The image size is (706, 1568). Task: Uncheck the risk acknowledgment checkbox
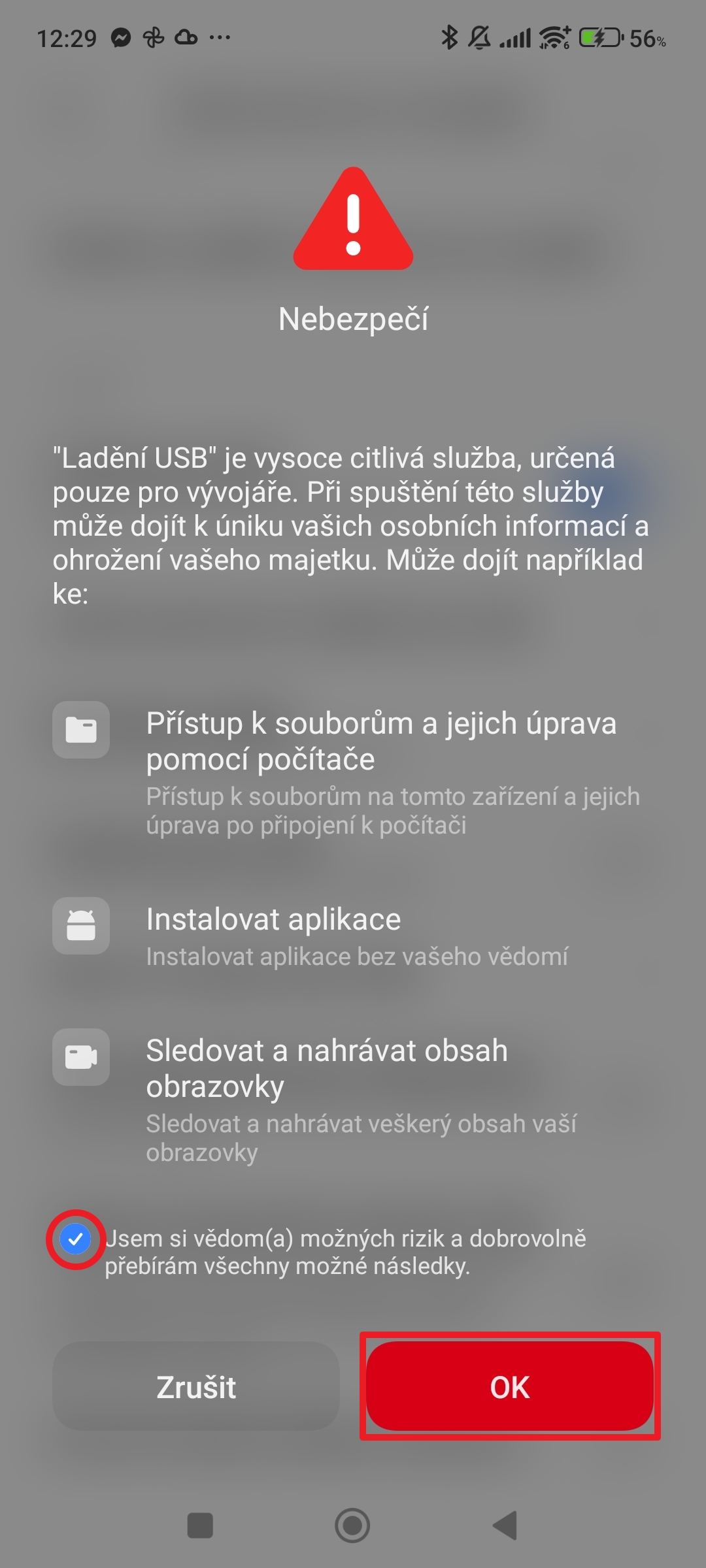click(x=75, y=1239)
